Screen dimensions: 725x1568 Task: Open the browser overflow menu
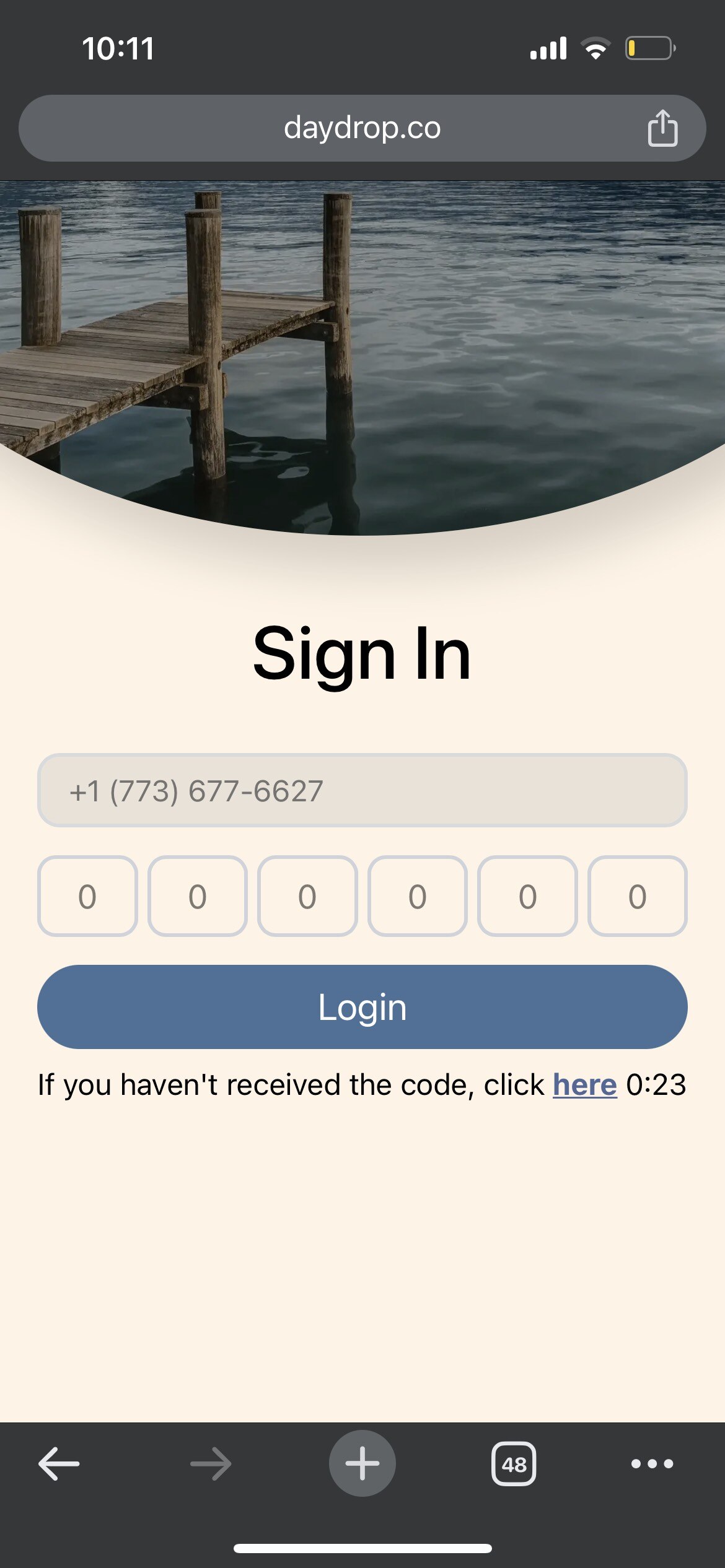(x=652, y=1463)
